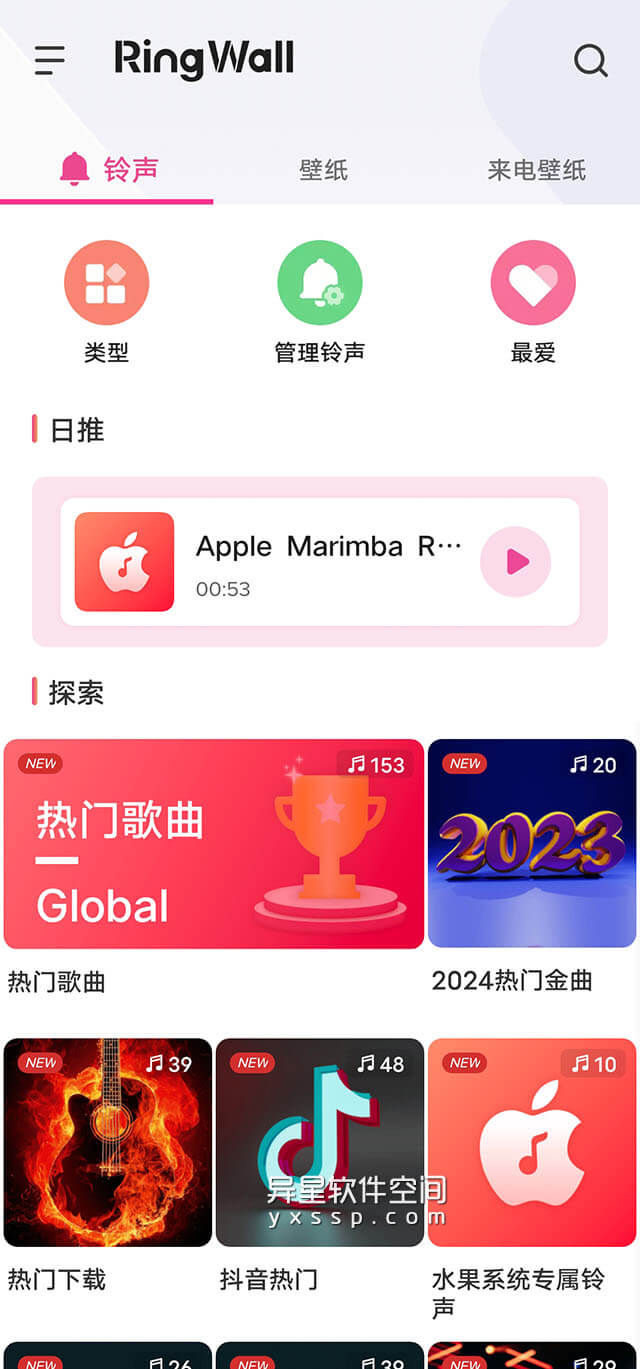This screenshot has height=1369, width=640.
Task: Open 管理铃声 ringtone management
Action: pos(319,283)
